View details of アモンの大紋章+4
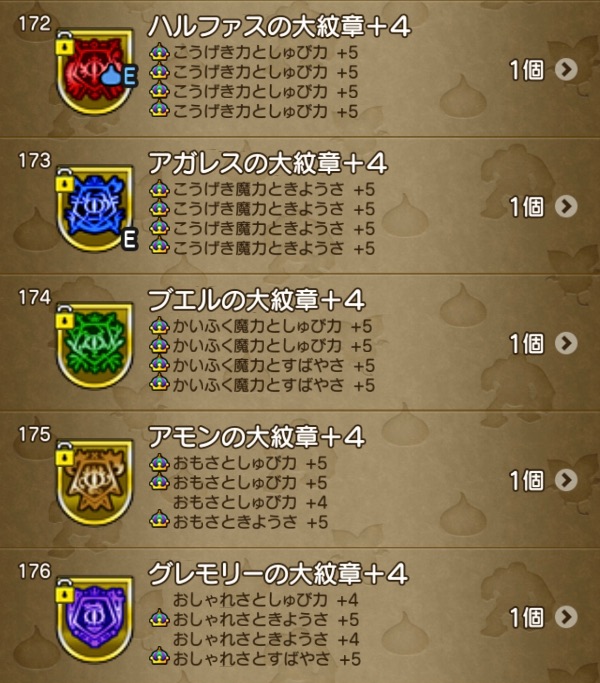 pos(300,480)
